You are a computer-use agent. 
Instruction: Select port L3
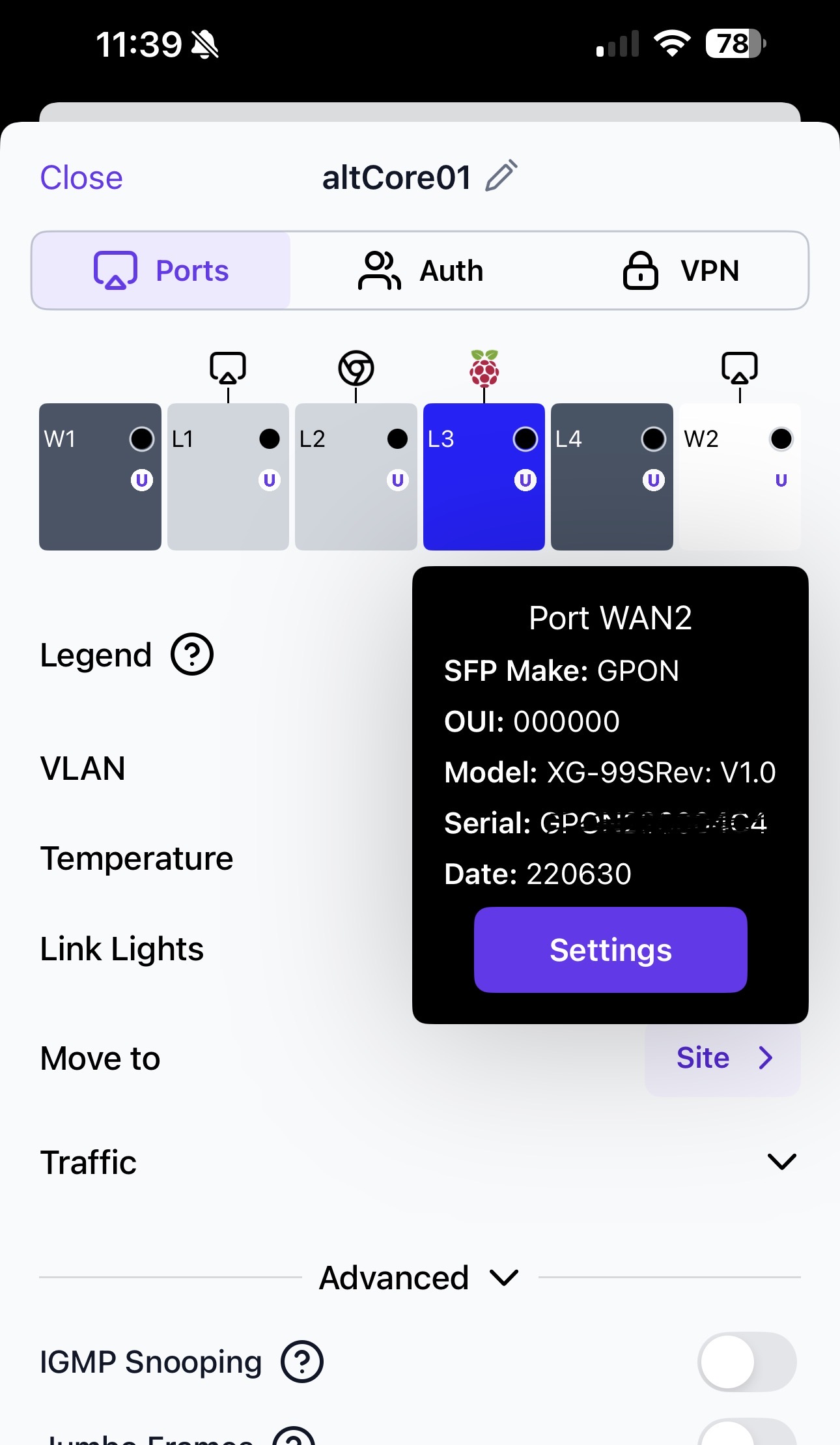click(x=484, y=477)
